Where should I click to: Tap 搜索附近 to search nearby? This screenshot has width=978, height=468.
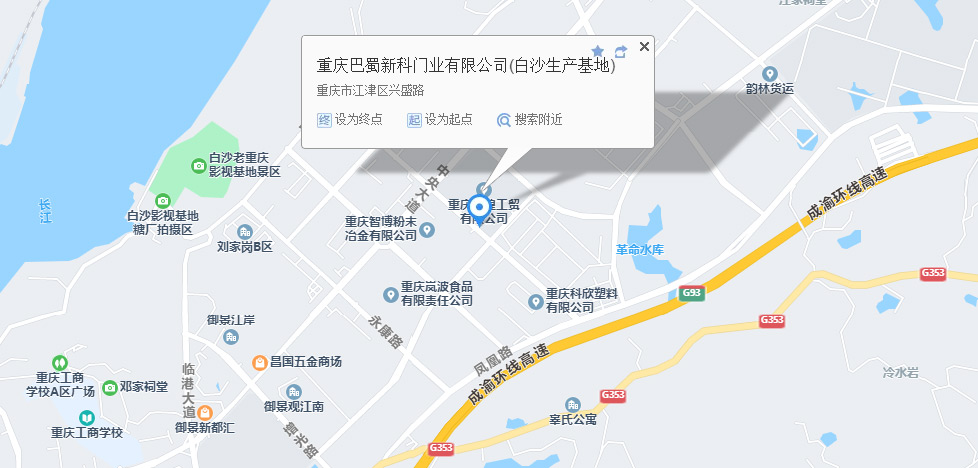529,120
